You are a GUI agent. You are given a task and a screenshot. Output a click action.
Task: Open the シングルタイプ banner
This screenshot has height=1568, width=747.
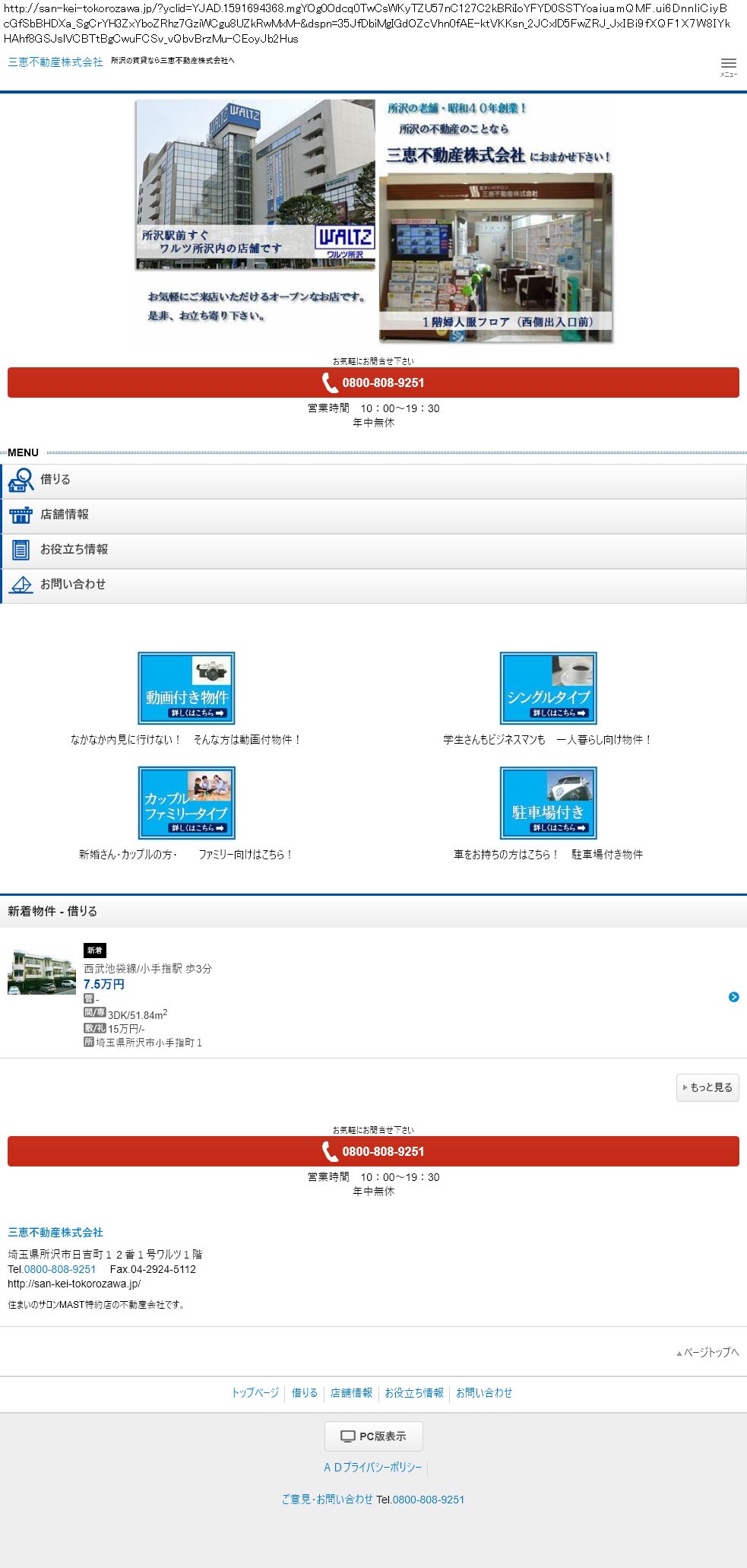tap(548, 687)
